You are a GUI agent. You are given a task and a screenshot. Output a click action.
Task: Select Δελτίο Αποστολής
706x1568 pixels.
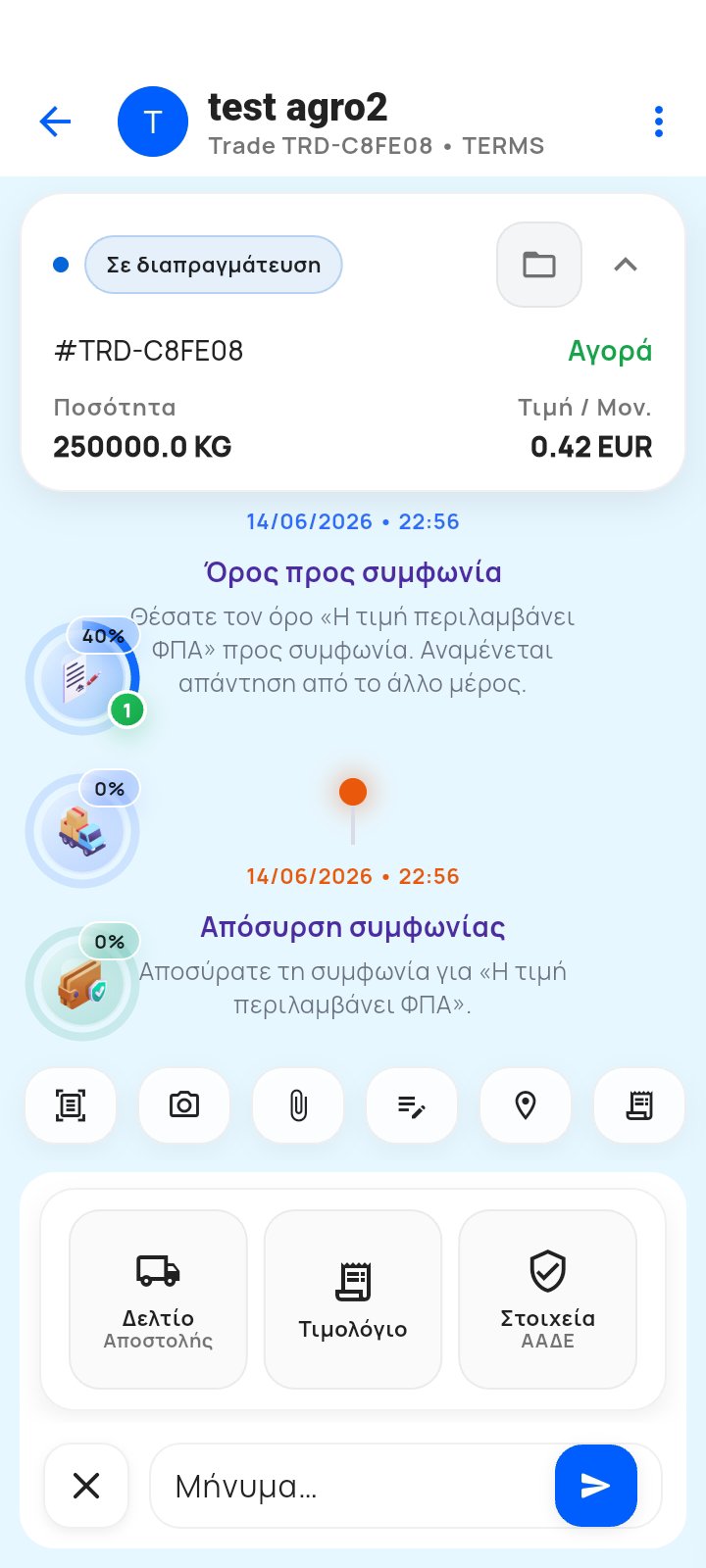pos(158,1299)
